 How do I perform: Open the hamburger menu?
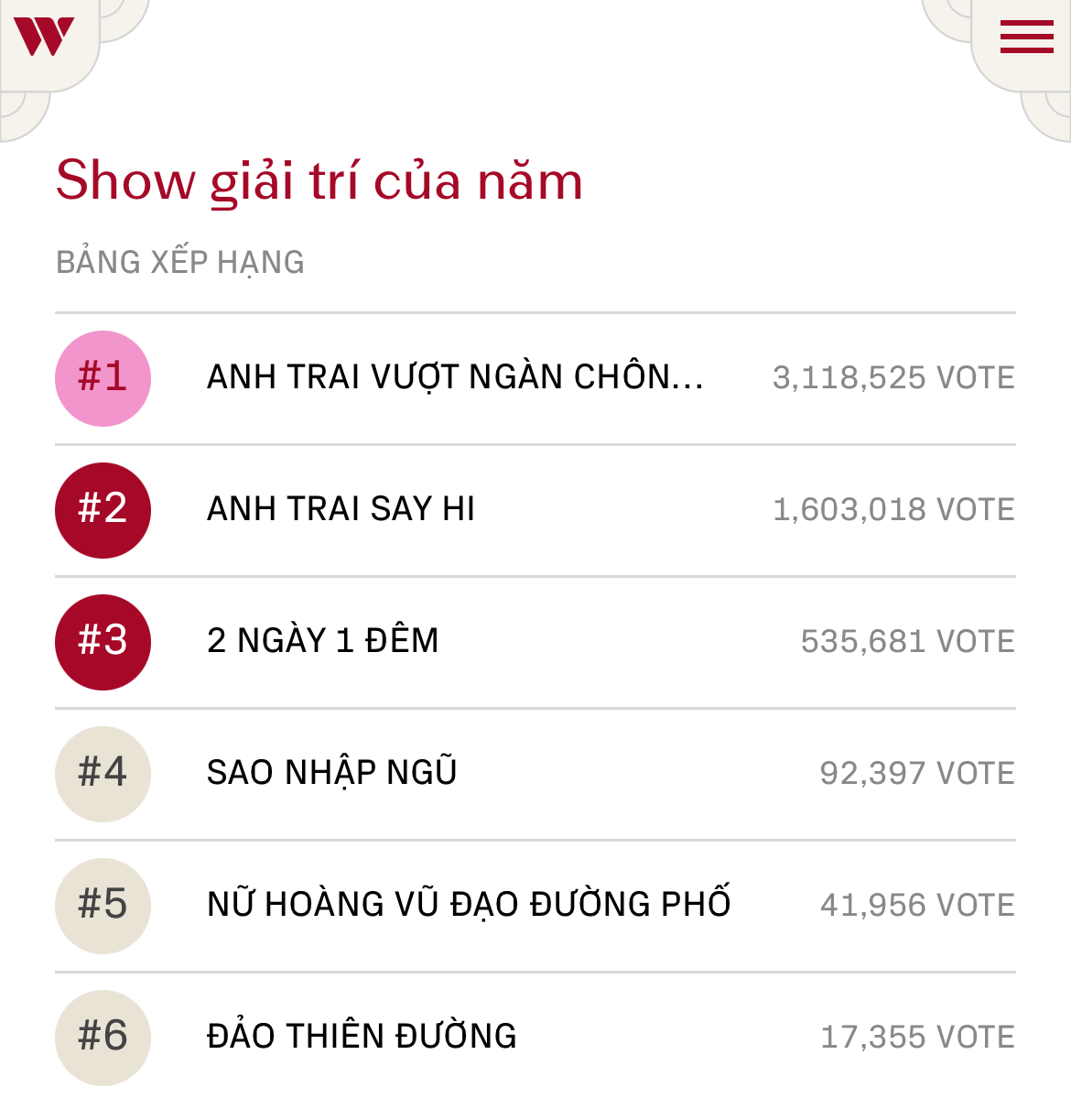(x=1026, y=38)
